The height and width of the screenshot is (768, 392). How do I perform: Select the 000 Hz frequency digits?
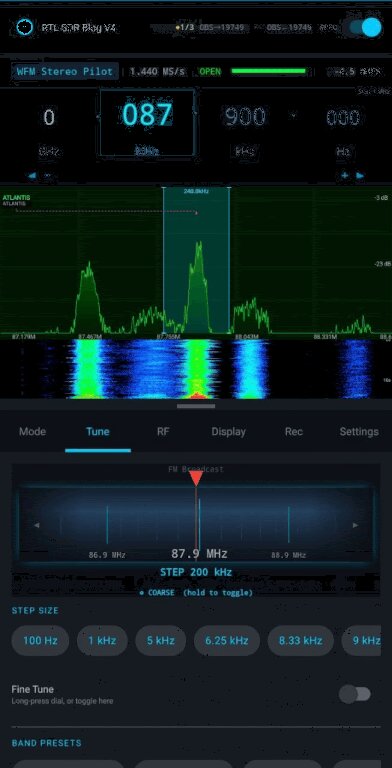point(343,117)
